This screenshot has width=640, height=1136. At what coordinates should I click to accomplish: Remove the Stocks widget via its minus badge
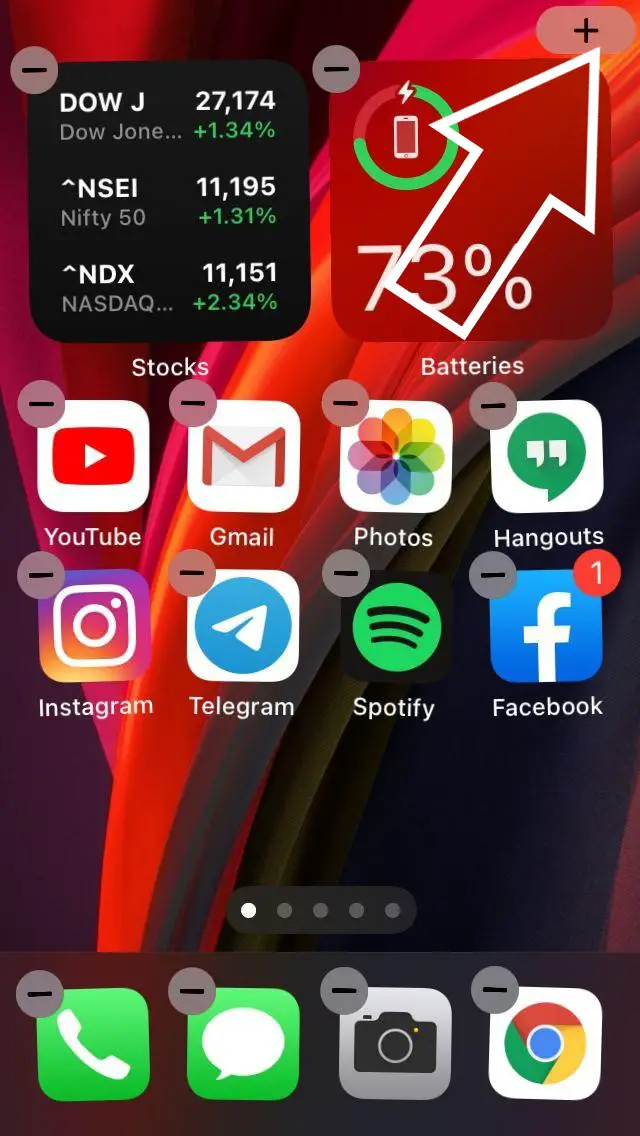35,70
